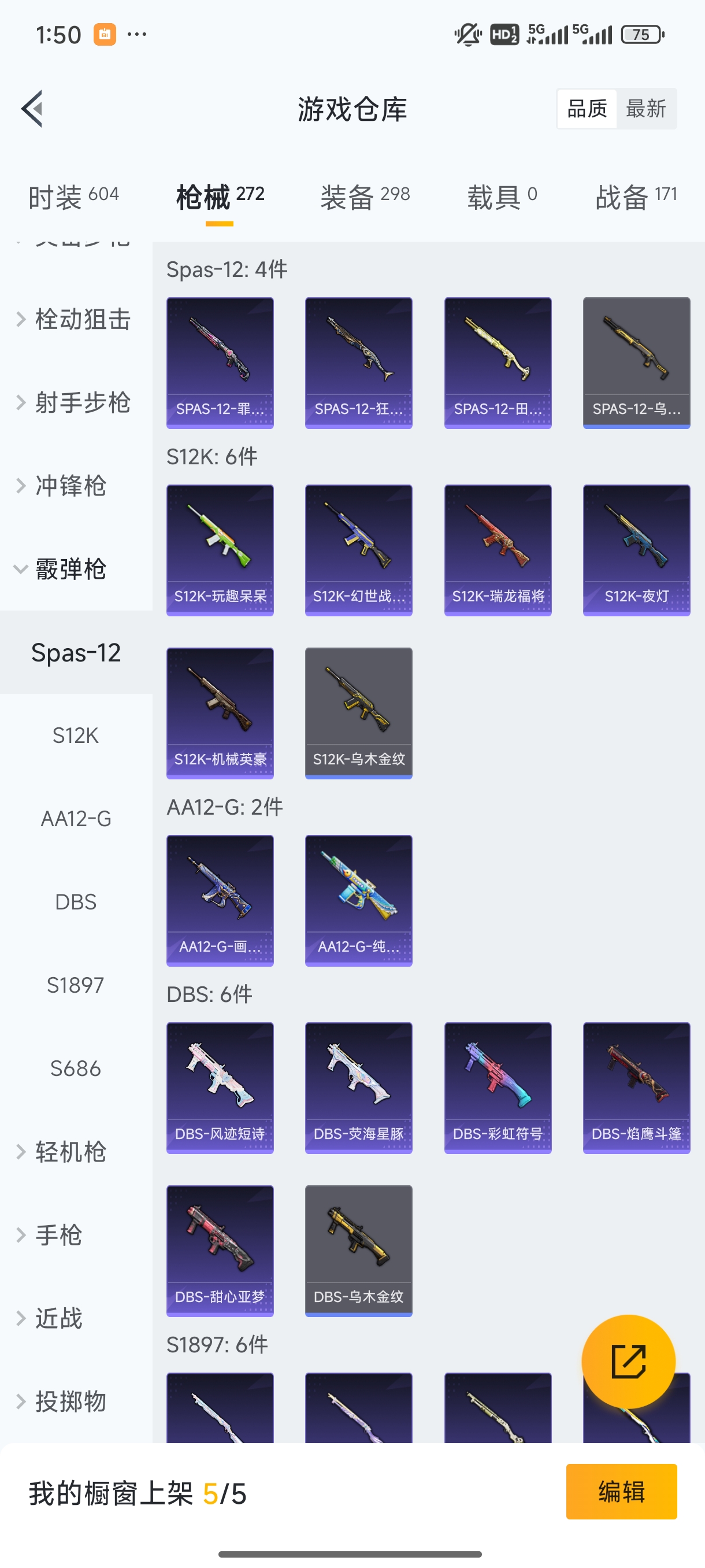The height and width of the screenshot is (1568, 705).
Task: Open the DBS-乌木金纹 skin
Action: (358, 1250)
